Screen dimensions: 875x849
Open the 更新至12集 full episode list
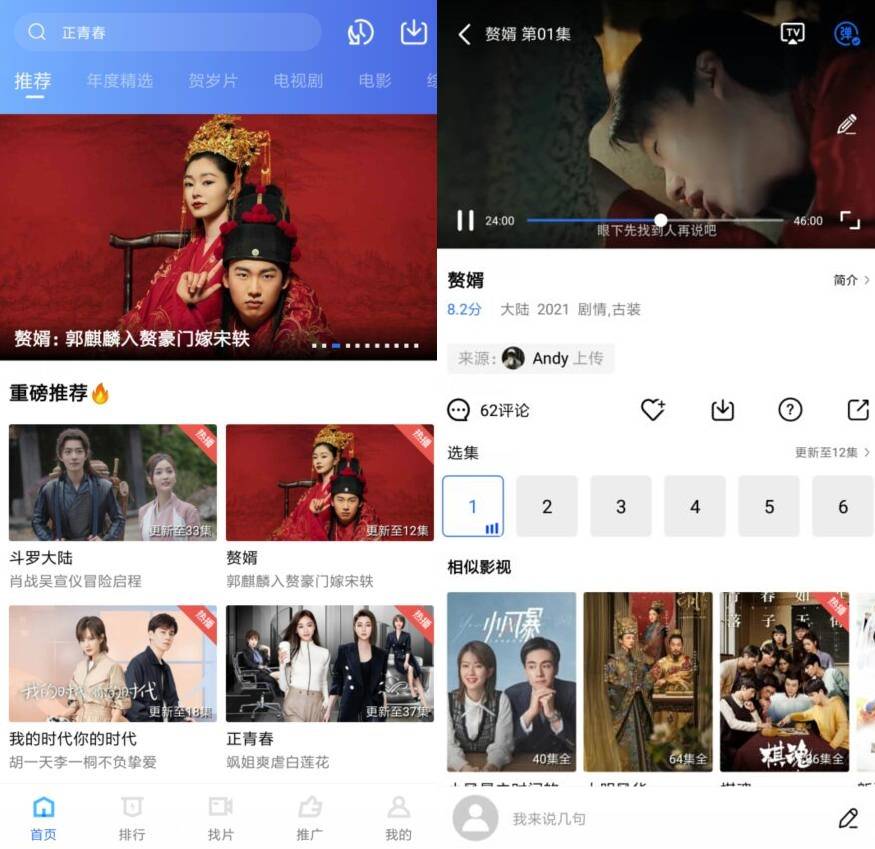(x=832, y=453)
